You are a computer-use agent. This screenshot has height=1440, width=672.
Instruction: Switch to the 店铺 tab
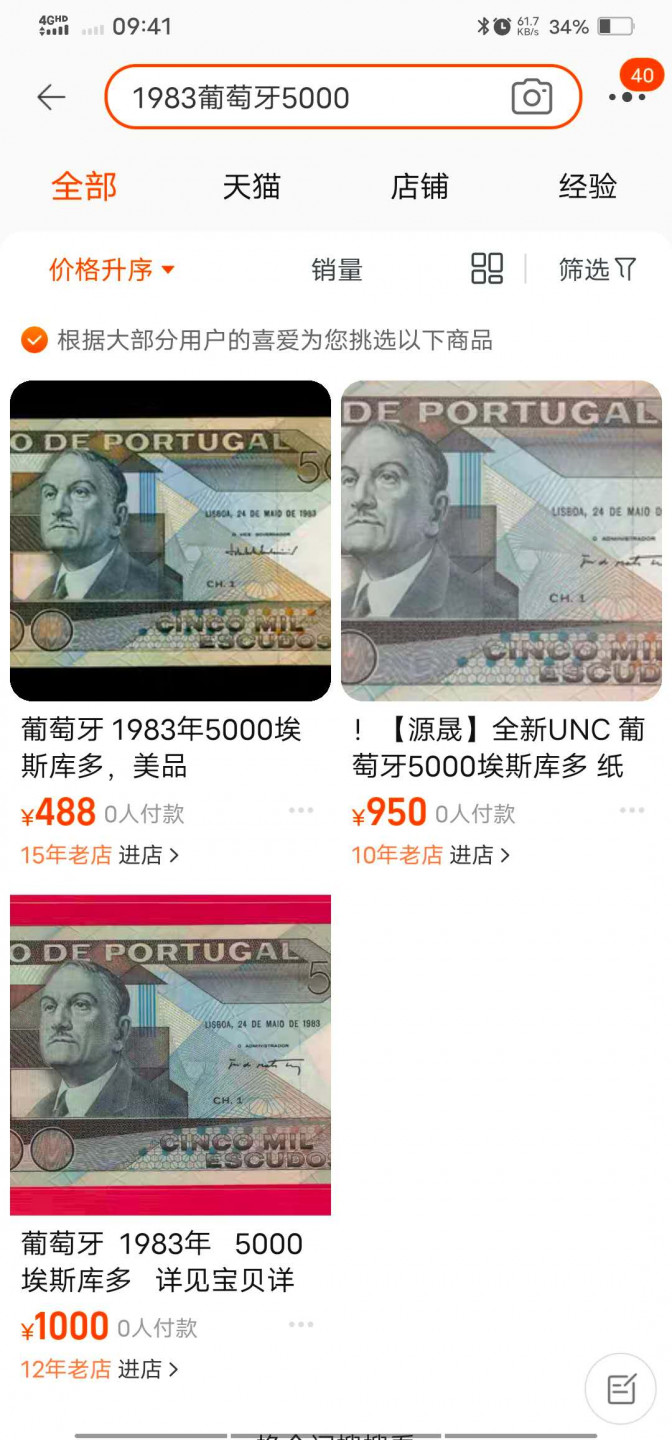click(419, 187)
